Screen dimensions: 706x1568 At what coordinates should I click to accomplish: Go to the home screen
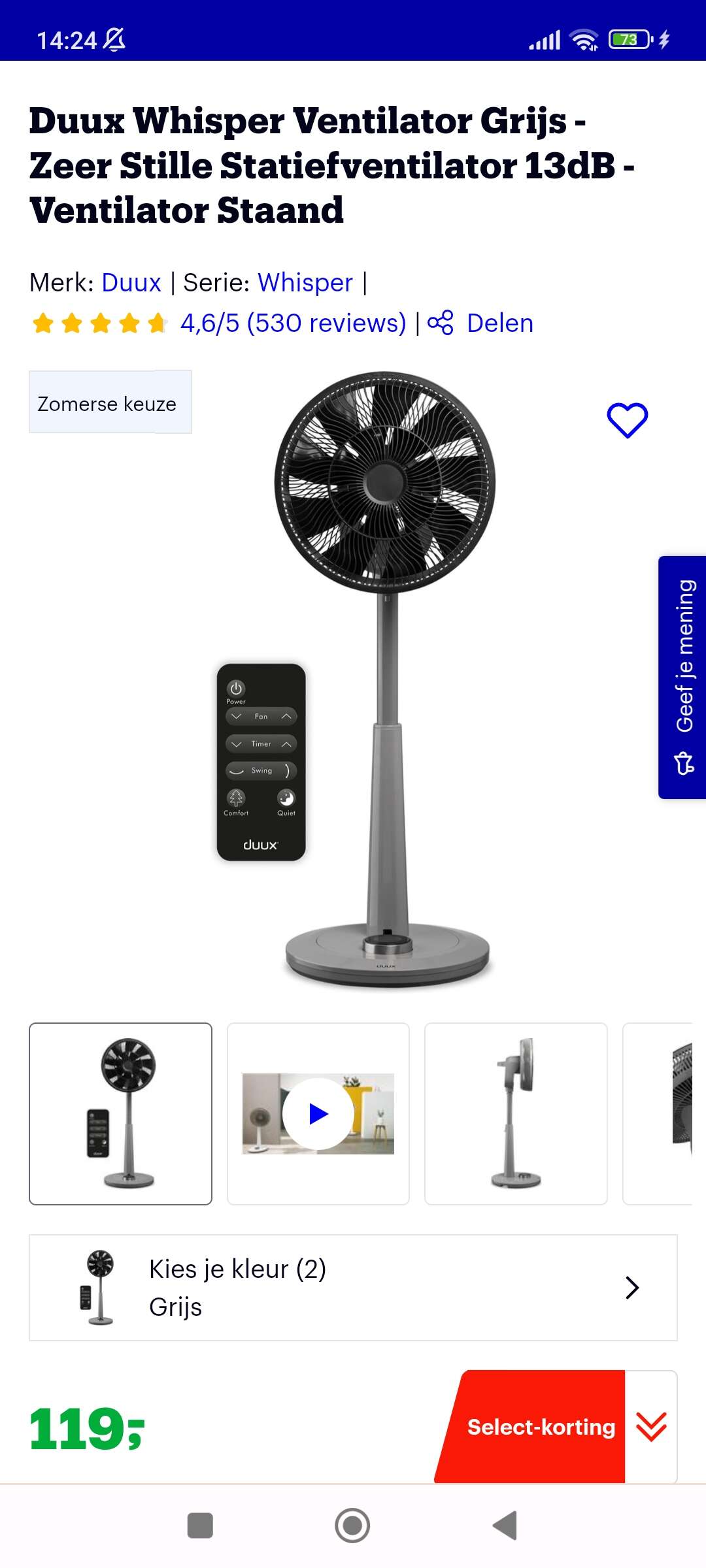(x=352, y=1526)
